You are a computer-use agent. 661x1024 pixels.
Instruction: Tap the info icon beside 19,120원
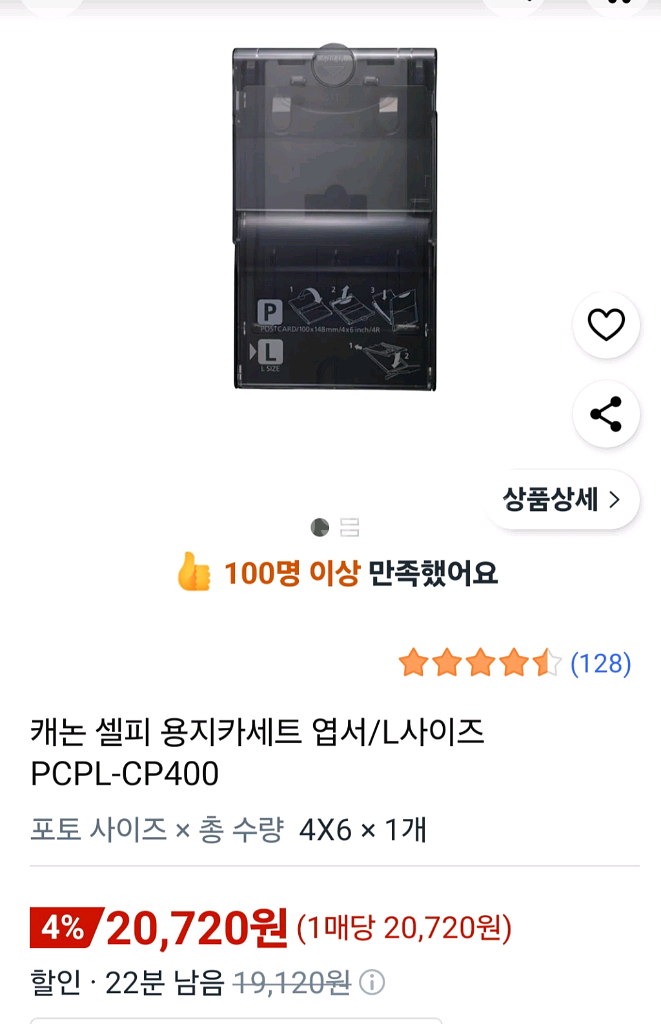(372, 982)
